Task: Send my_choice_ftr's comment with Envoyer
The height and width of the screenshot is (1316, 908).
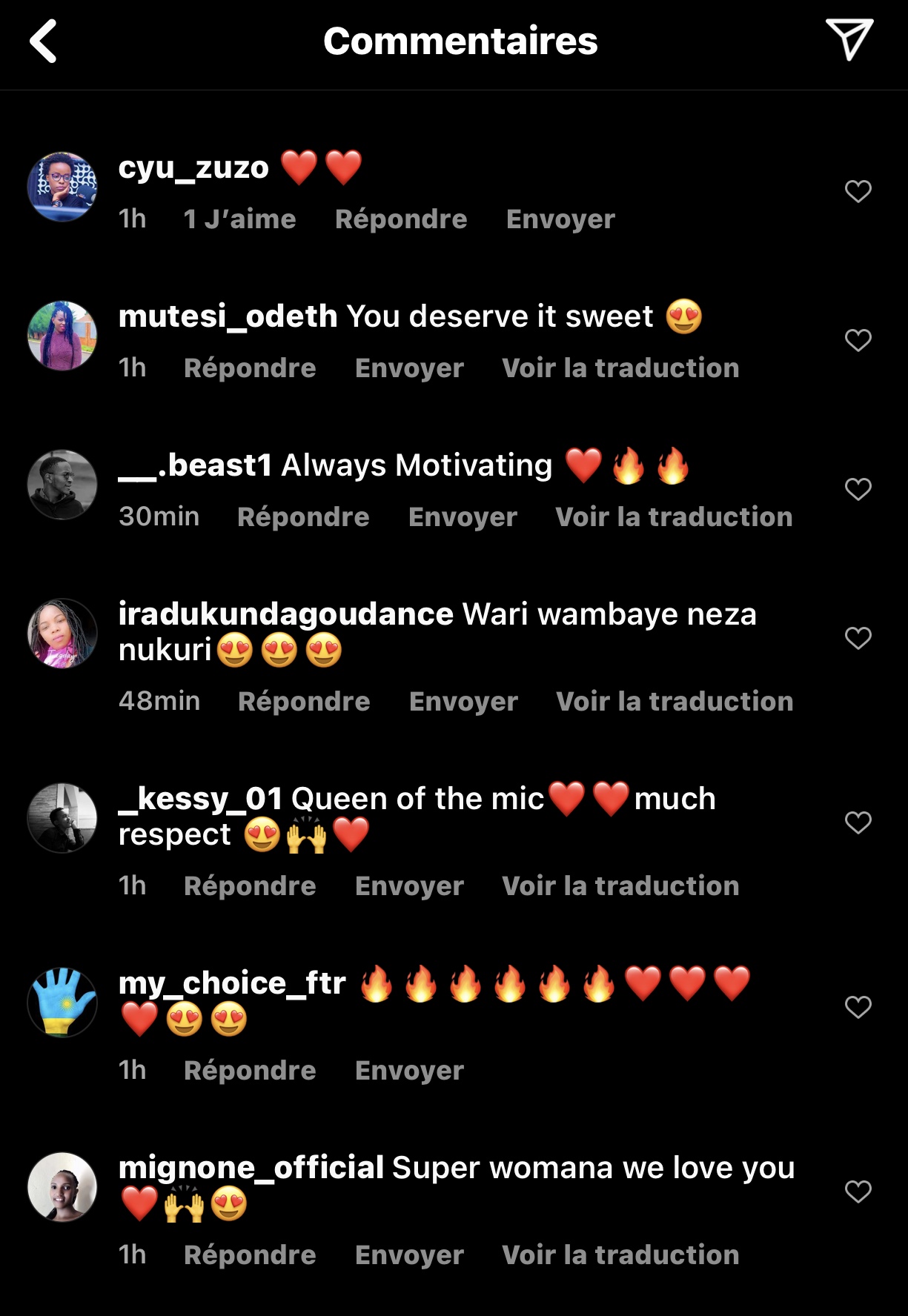Action: point(409,1071)
